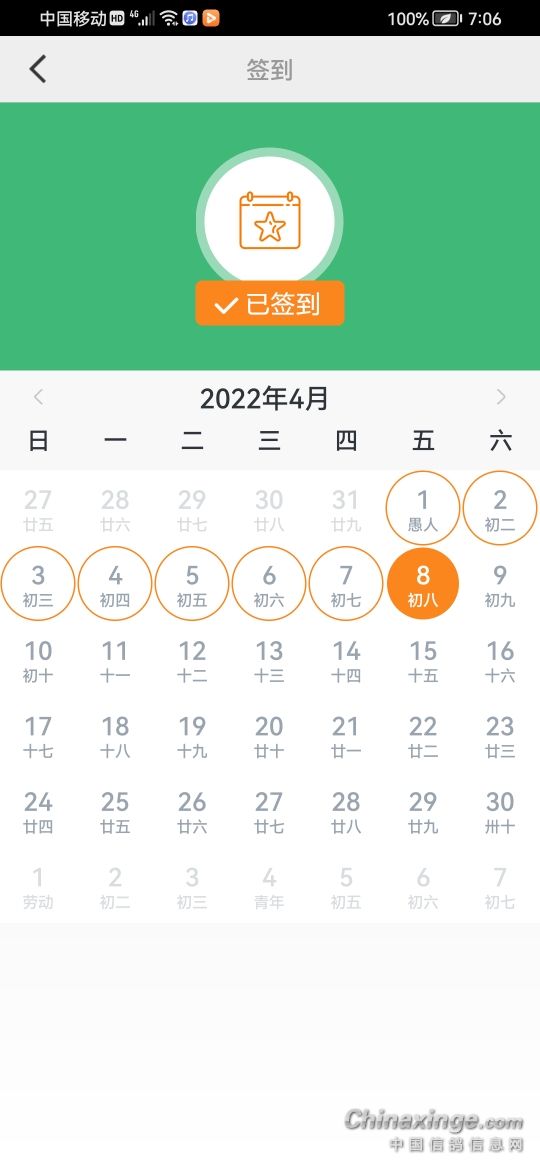Open the greyed May 1 劳动 date

point(38,887)
